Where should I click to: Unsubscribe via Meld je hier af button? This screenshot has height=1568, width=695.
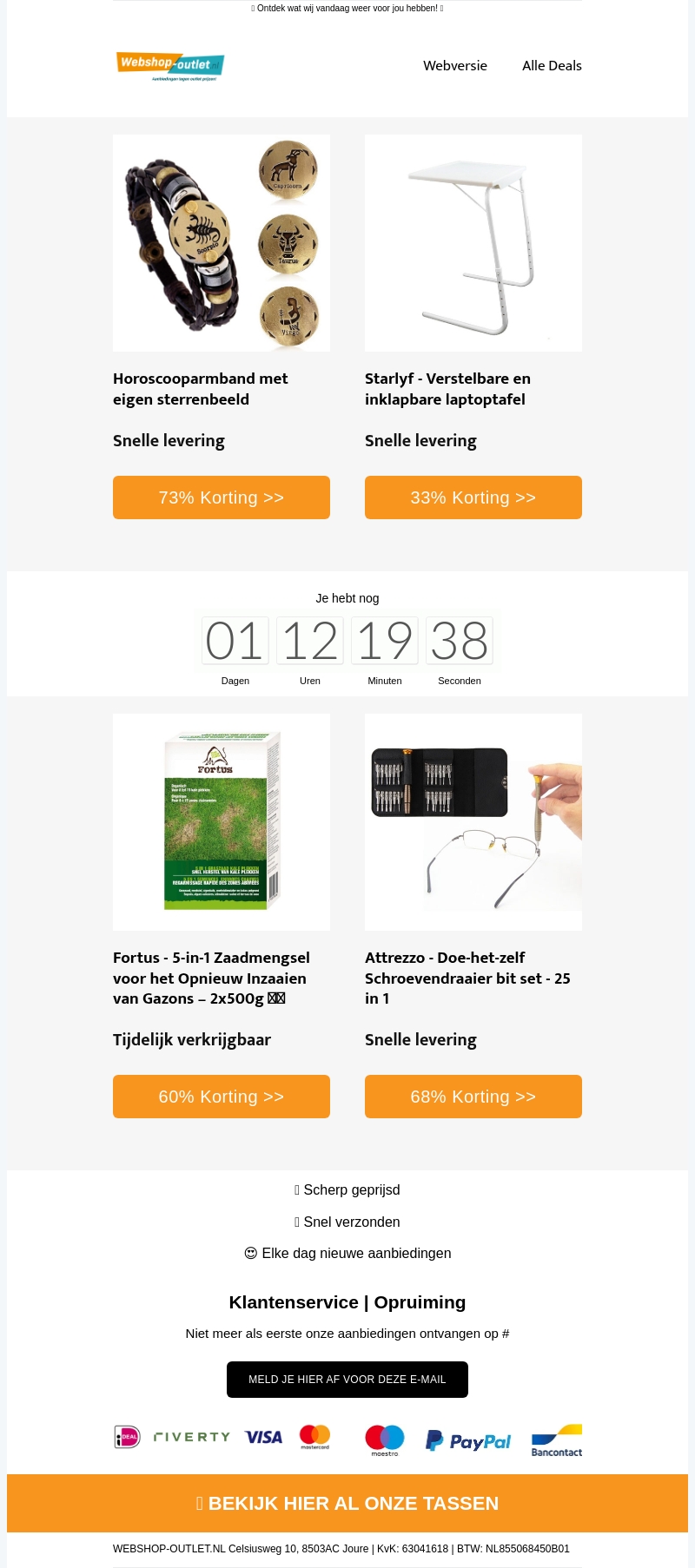pyautogui.click(x=347, y=1380)
